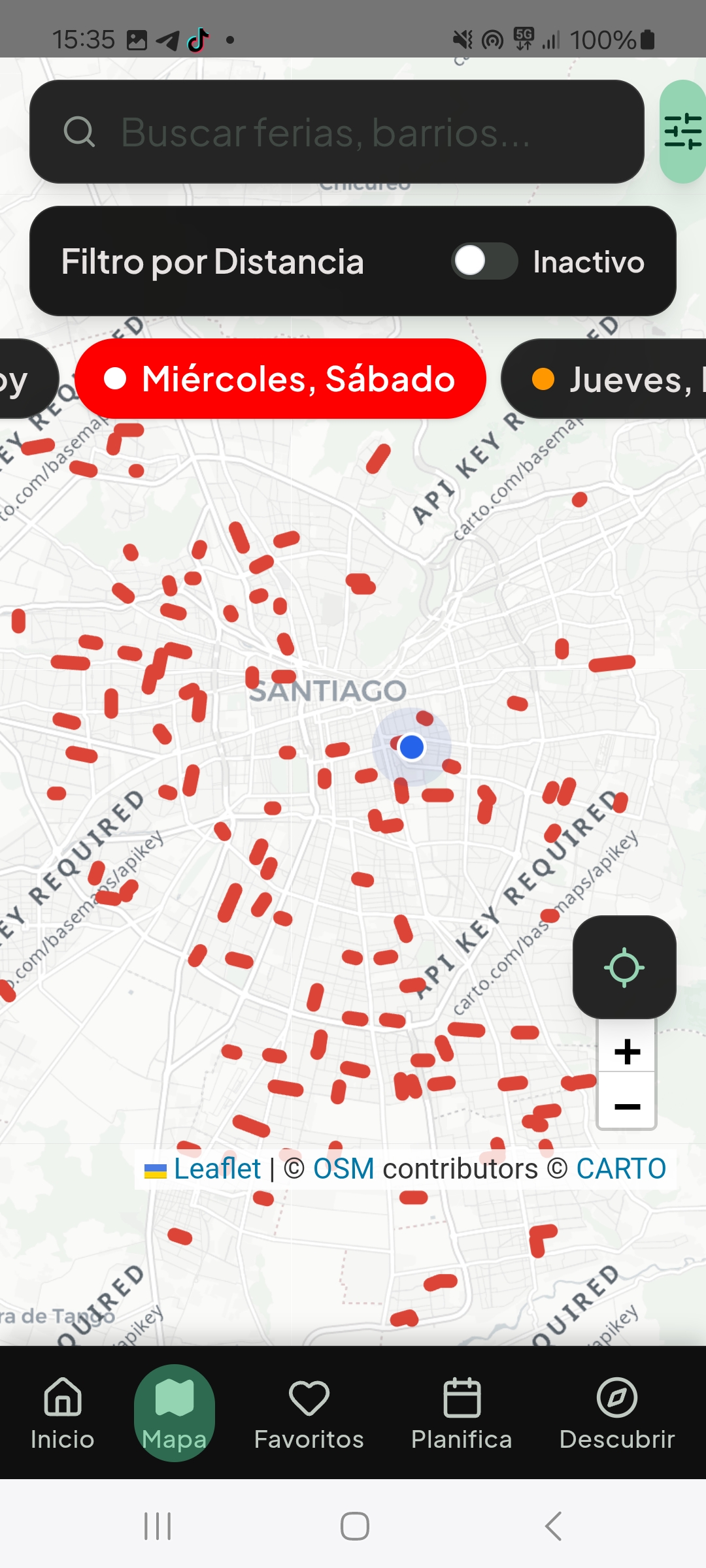The height and width of the screenshot is (1568, 706).
Task: Select the Jueves day chip
Action: (603, 379)
